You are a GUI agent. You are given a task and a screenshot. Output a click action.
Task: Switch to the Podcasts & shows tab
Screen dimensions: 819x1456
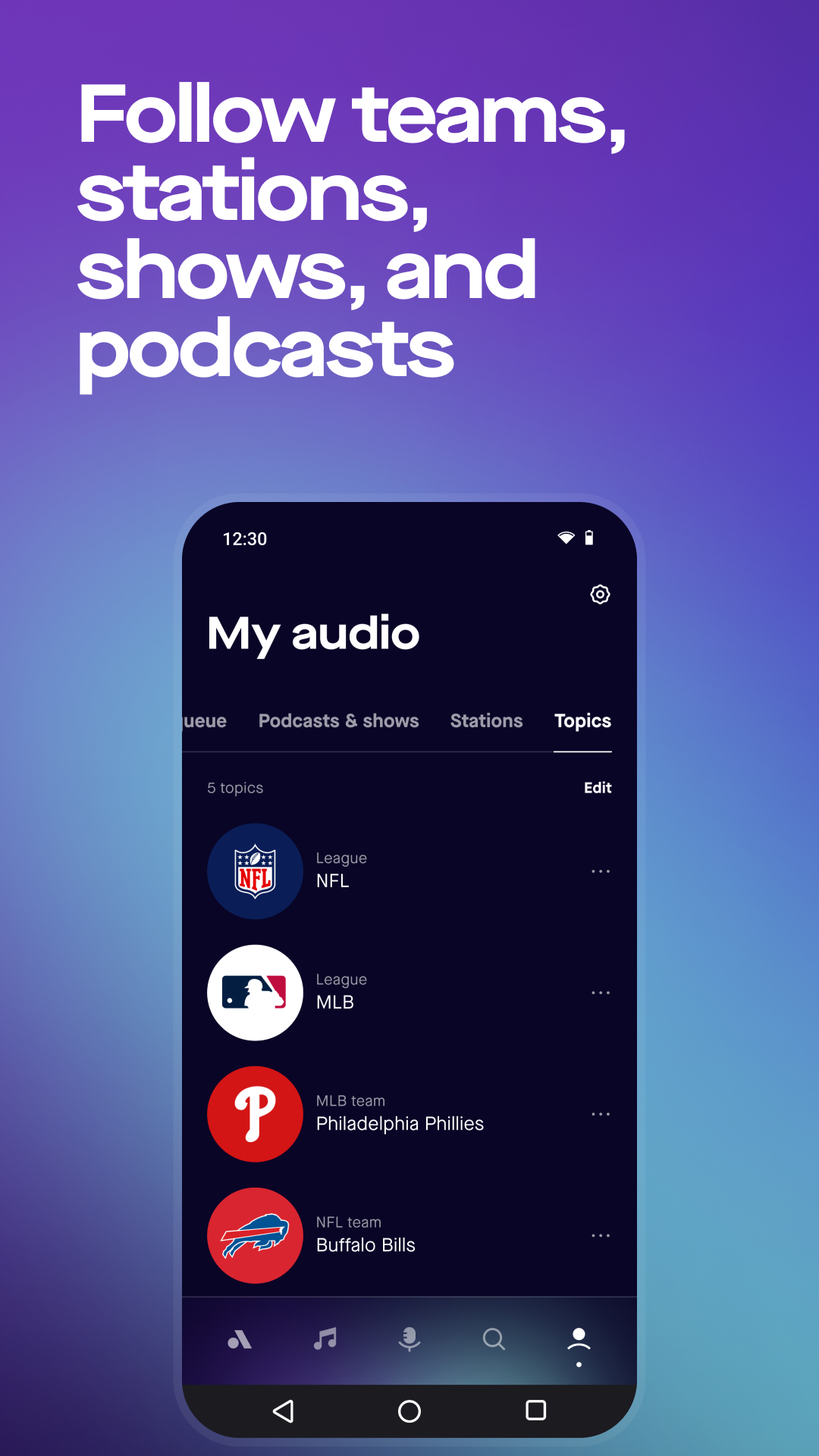[339, 721]
